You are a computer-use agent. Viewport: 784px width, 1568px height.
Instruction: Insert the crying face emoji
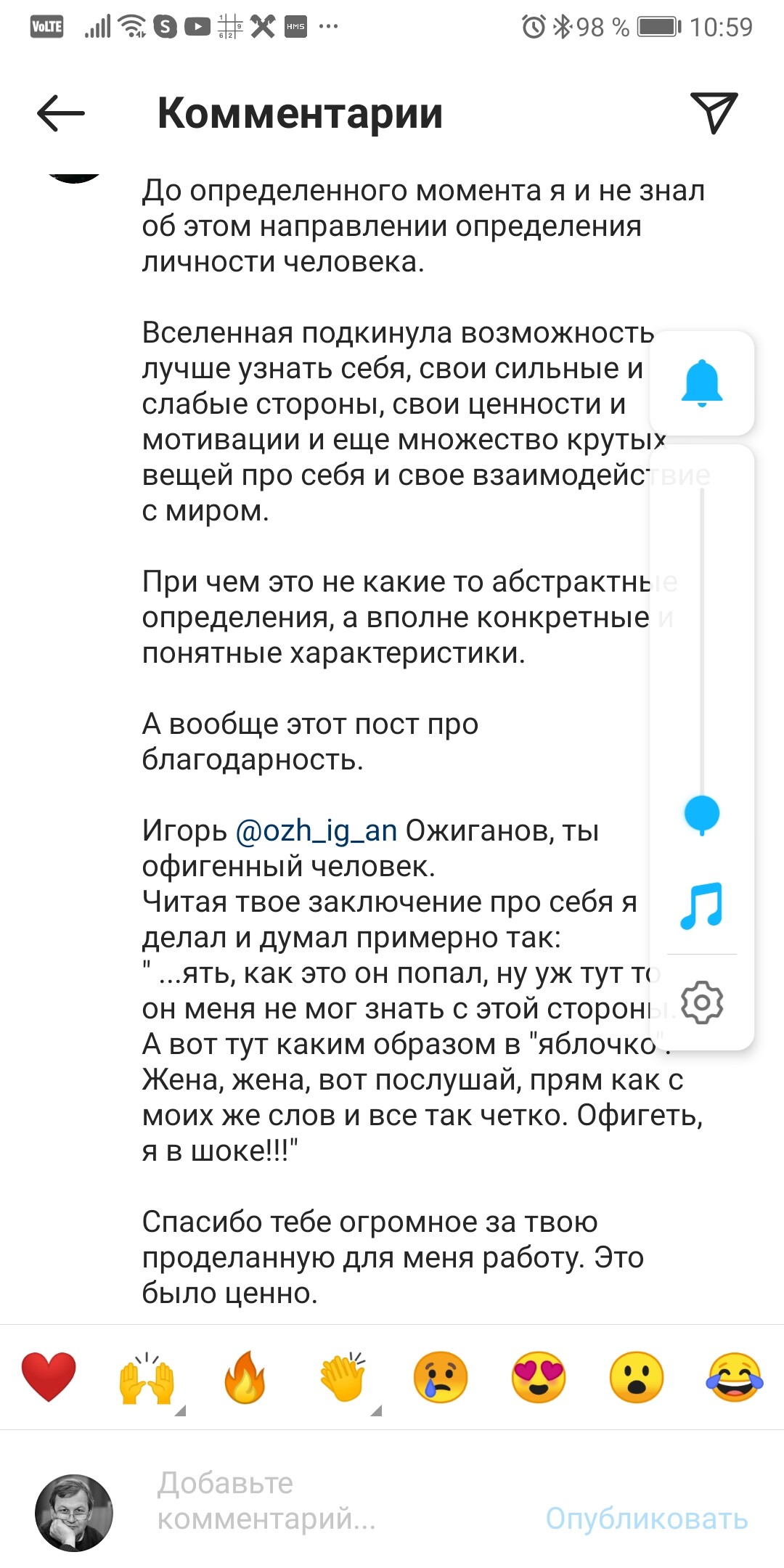pyautogui.click(x=441, y=1377)
